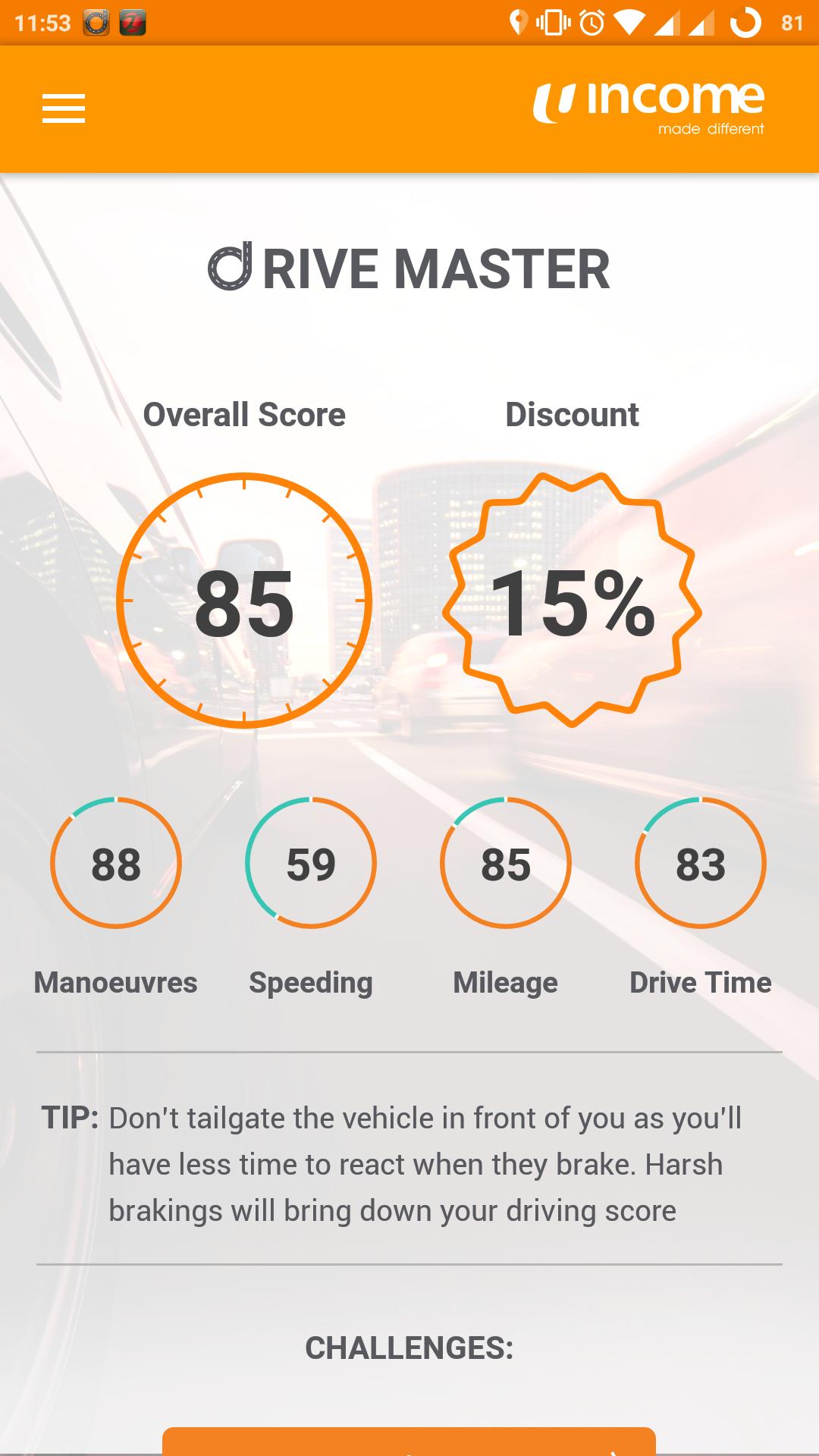Screen dimensions: 819x1456
Task: Tap the orange button under Challenges
Action: [409, 1442]
